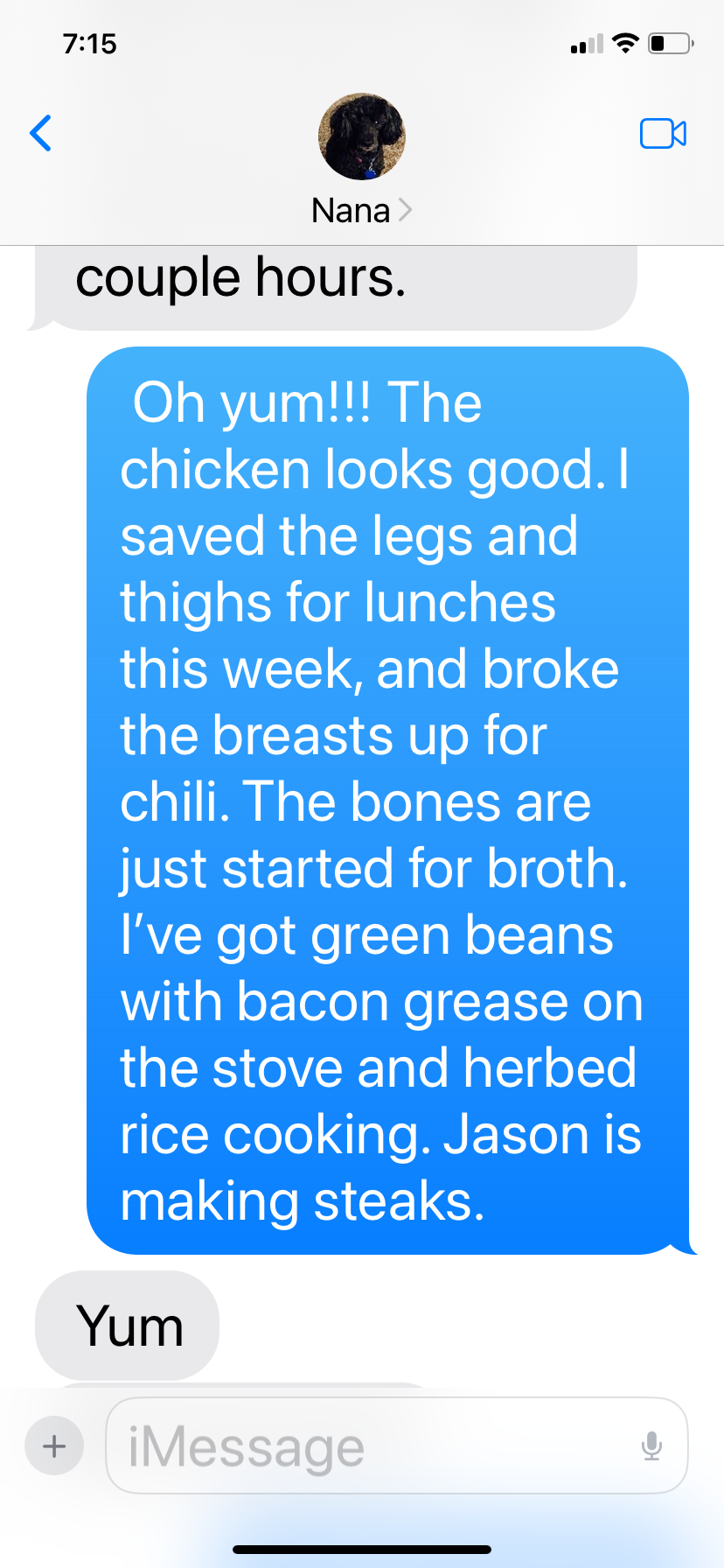Open the plus attachments menu
This screenshot has height=1568, width=724.
pos(54,1445)
